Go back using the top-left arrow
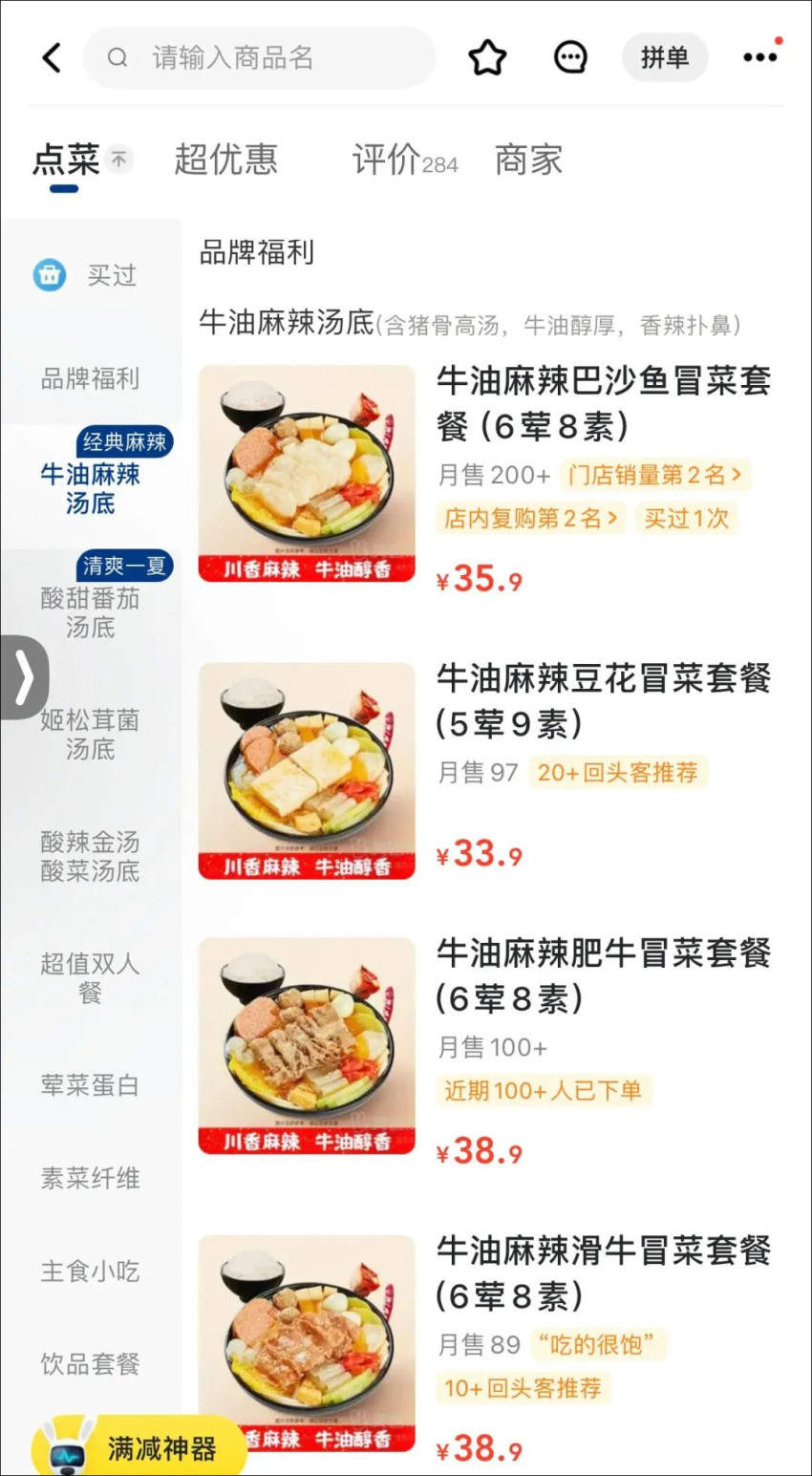Screen dimensions: 812x1476 click(53, 58)
